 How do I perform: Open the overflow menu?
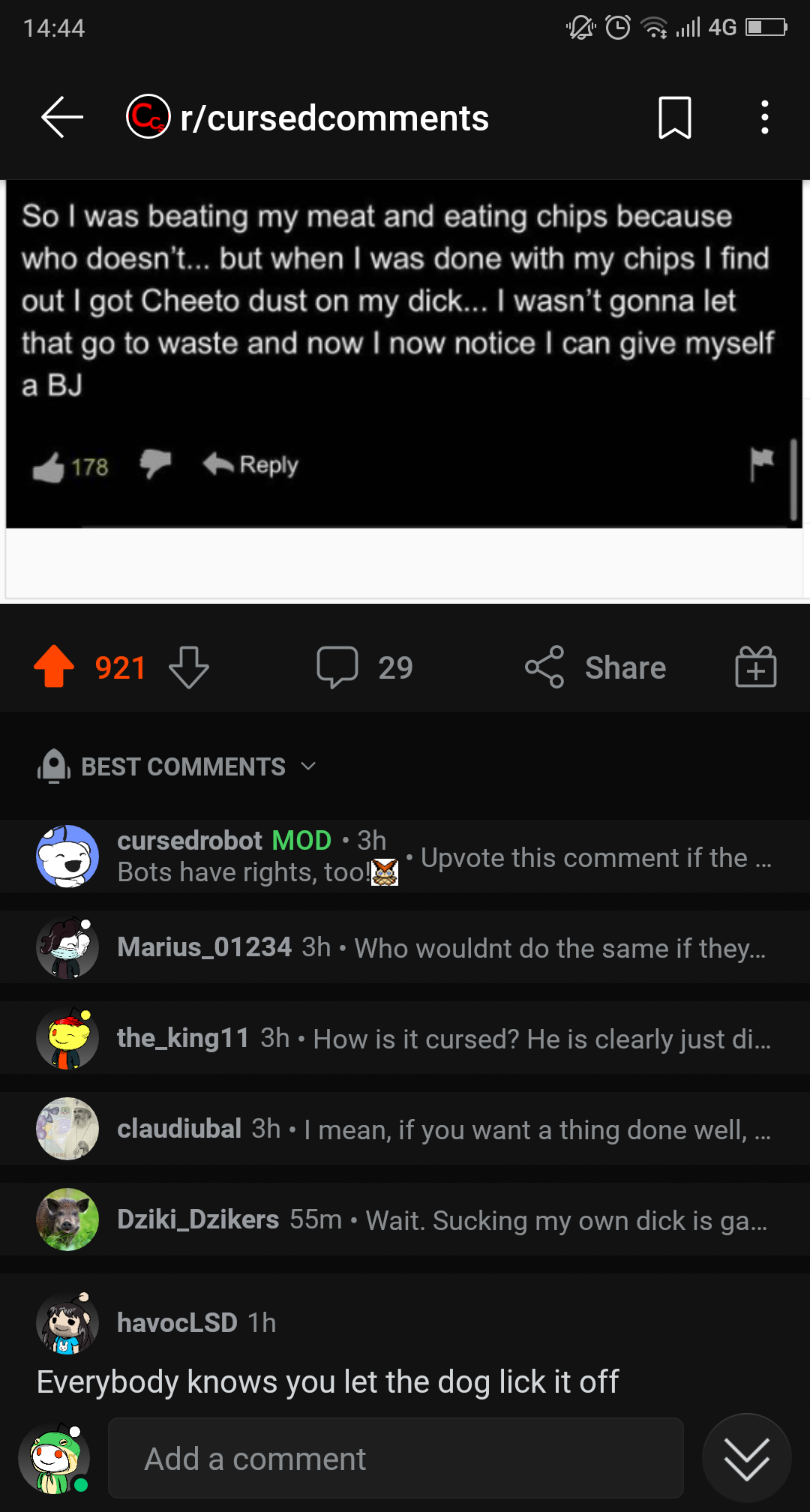tap(764, 118)
